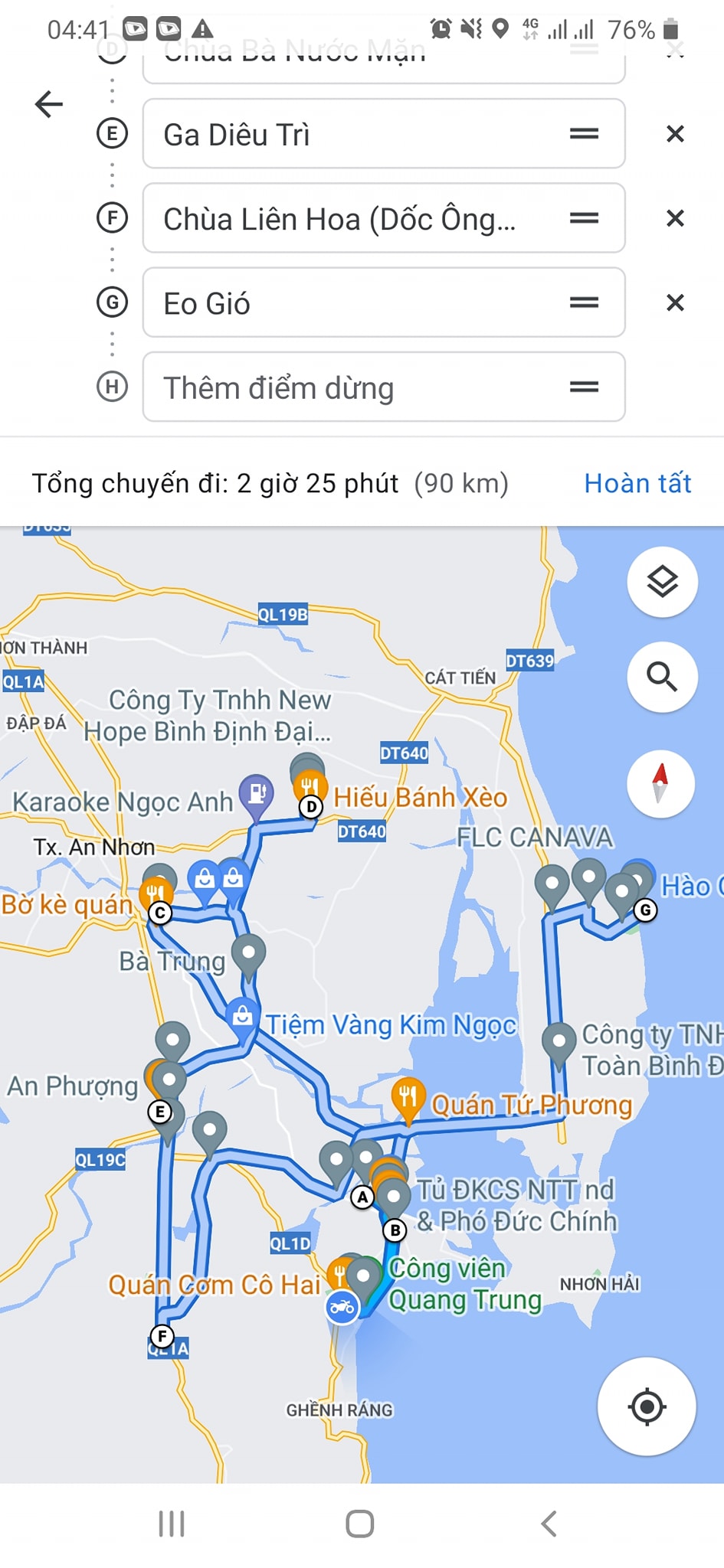Image resolution: width=724 pixels, height=1568 pixels.
Task: Search along the route with the magnifier
Action: pyautogui.click(x=662, y=677)
